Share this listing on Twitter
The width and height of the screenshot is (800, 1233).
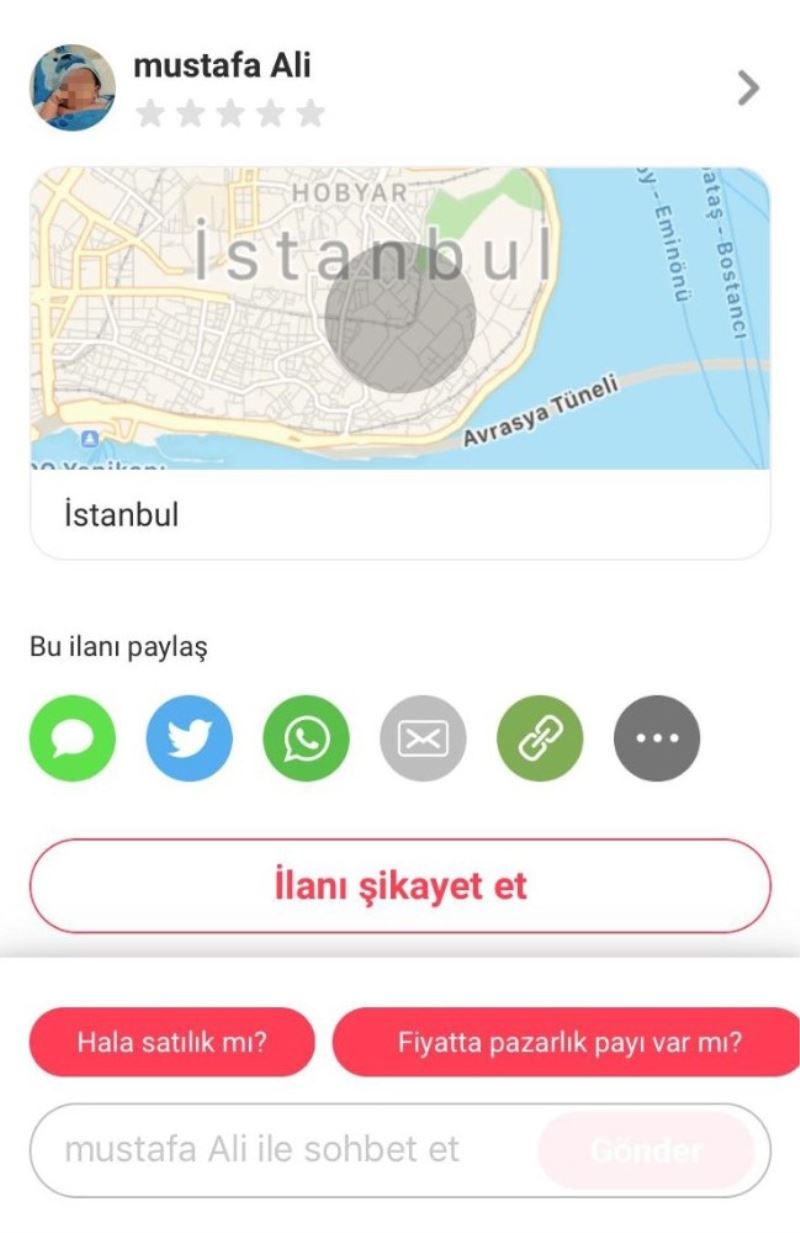click(189, 739)
